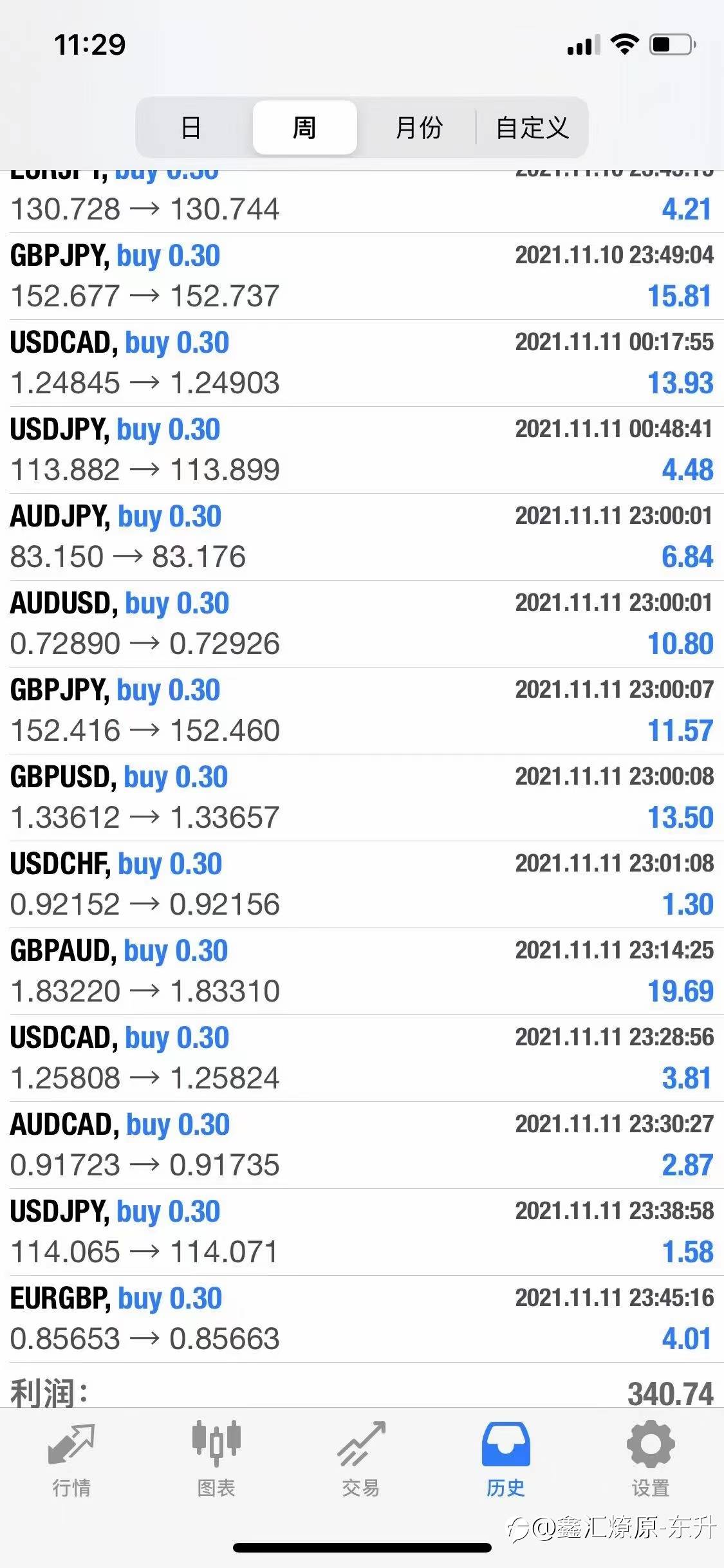
Task: Select the 历史 history tab
Action: 506,1459
